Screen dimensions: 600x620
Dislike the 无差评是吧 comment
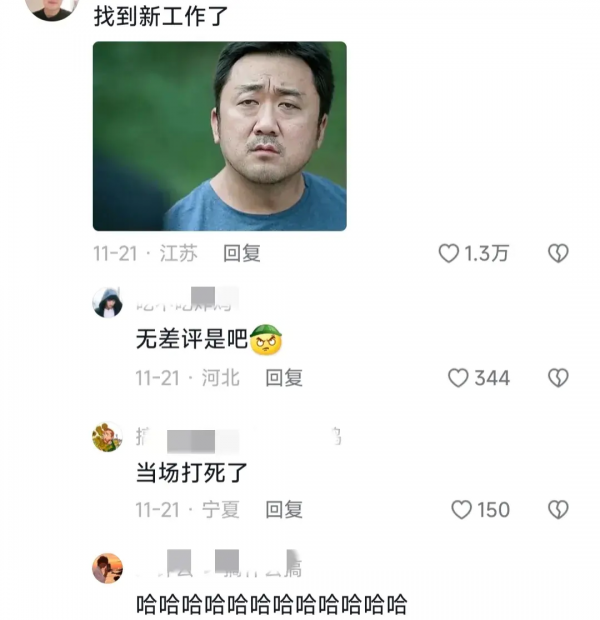(x=558, y=378)
